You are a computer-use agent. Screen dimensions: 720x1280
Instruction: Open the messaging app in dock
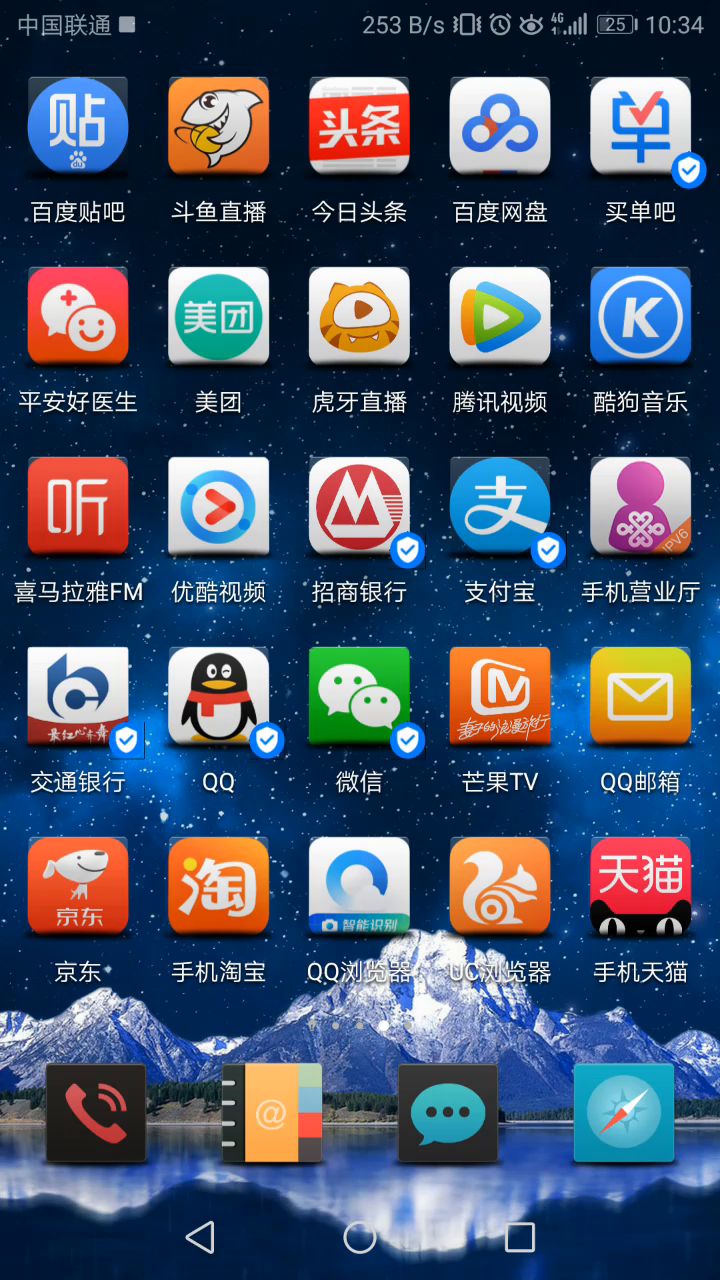point(448,1113)
